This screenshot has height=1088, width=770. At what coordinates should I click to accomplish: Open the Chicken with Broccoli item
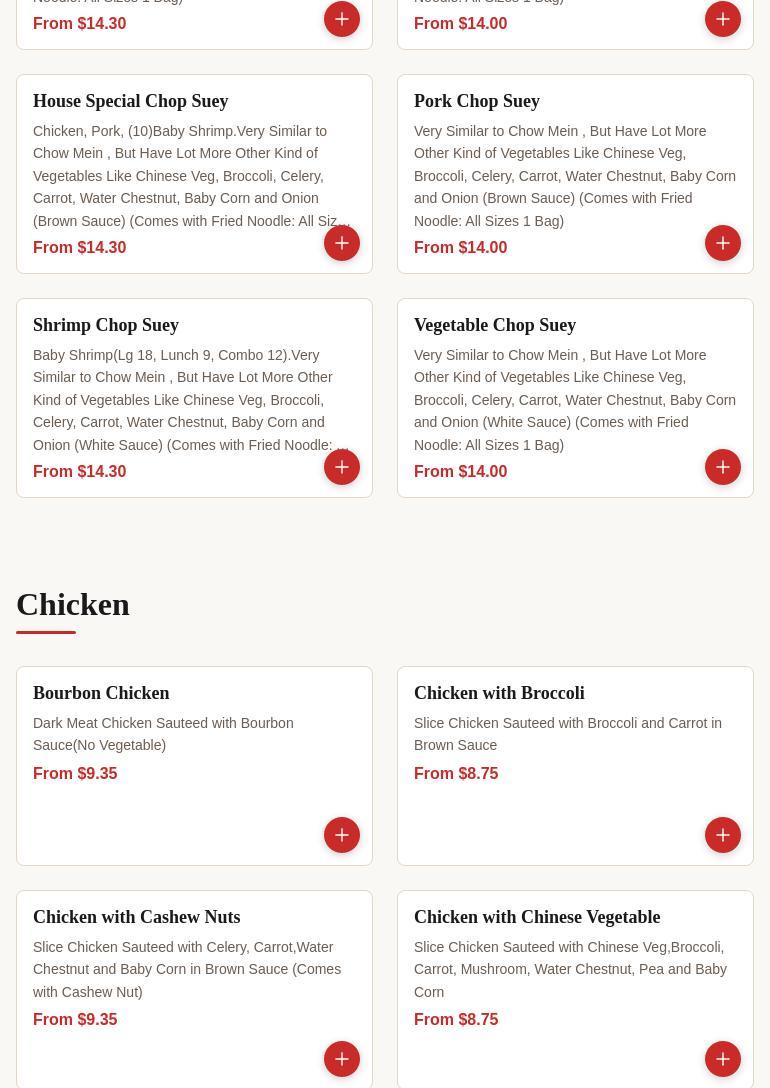point(499,693)
